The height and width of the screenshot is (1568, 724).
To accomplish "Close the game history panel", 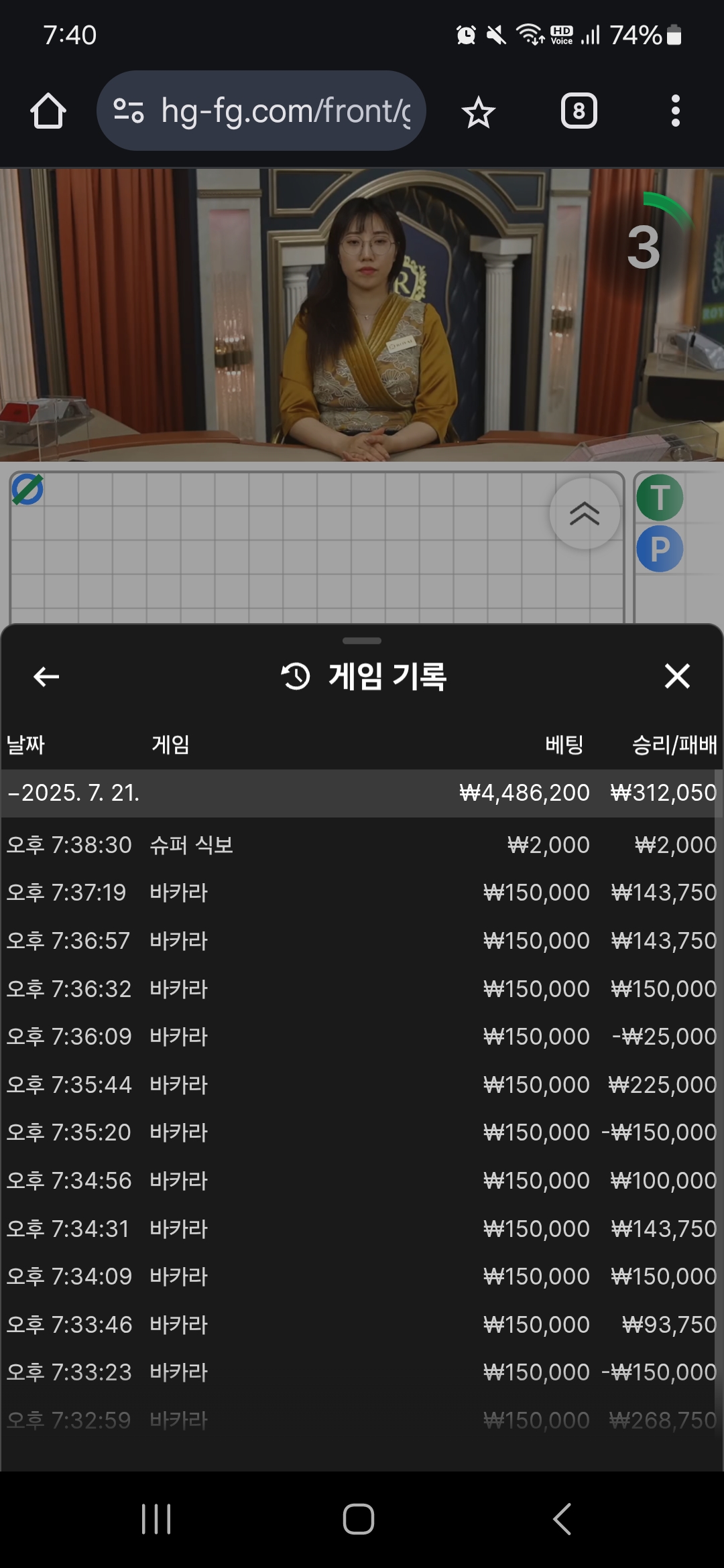I will point(677,676).
